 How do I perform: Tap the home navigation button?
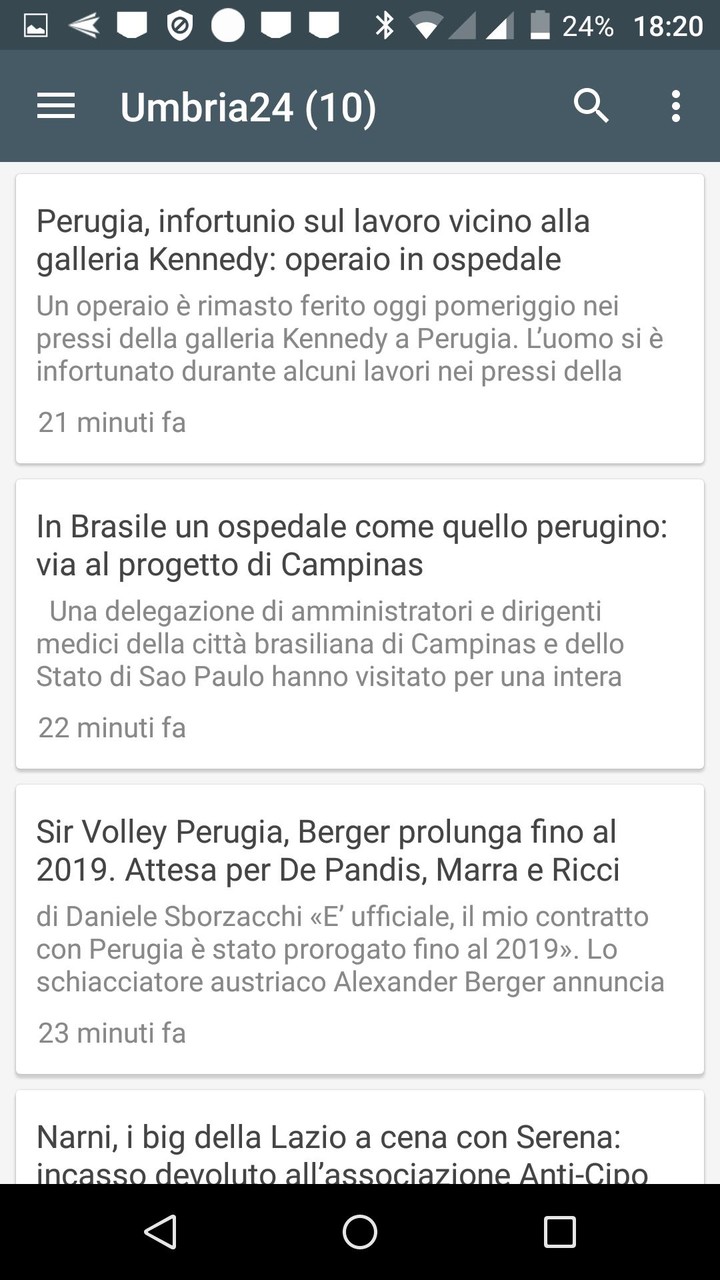(x=360, y=1232)
